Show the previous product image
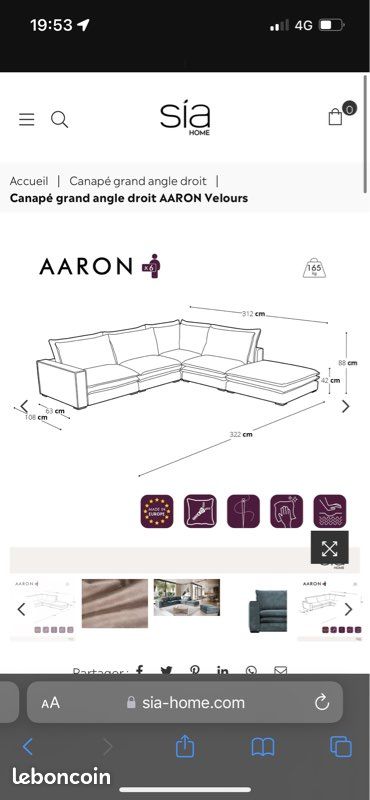The image size is (370, 800). [x=23, y=406]
